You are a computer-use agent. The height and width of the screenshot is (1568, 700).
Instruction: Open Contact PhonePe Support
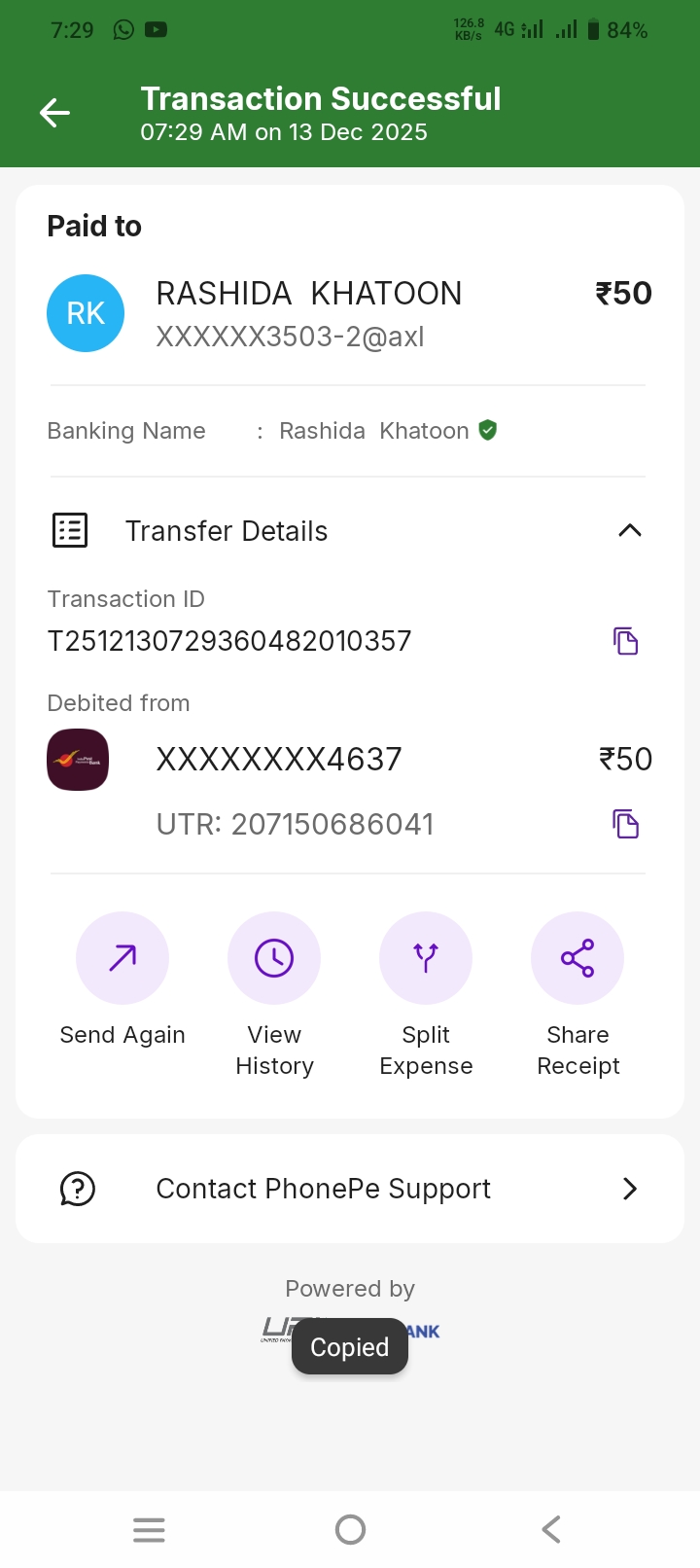pos(350,1189)
